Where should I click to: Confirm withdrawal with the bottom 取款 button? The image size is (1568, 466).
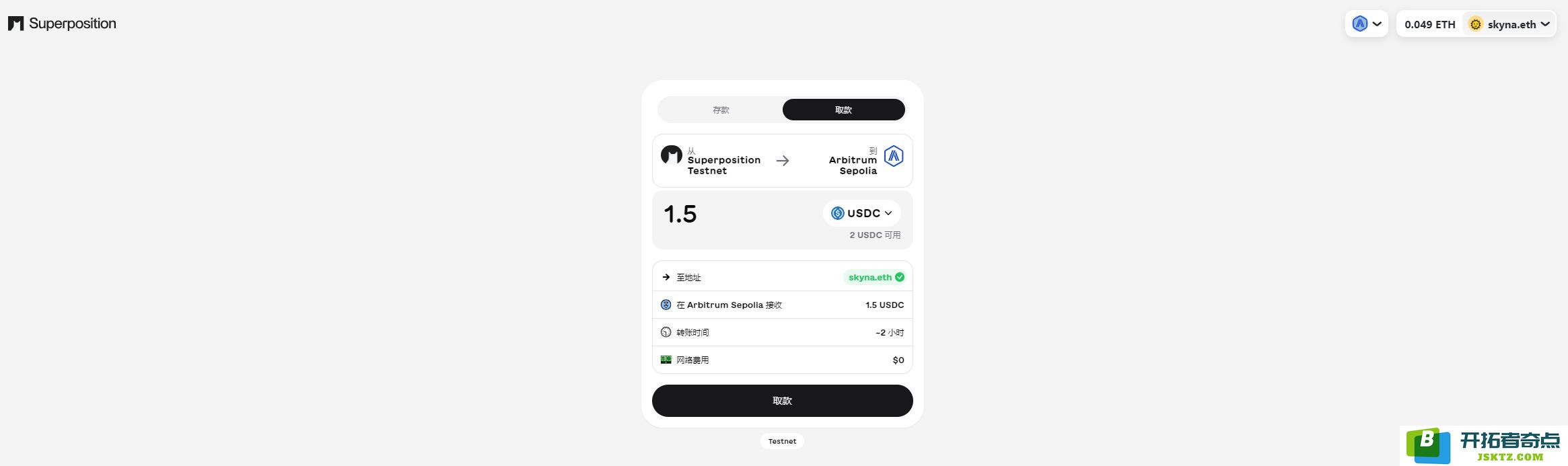pyautogui.click(x=782, y=401)
